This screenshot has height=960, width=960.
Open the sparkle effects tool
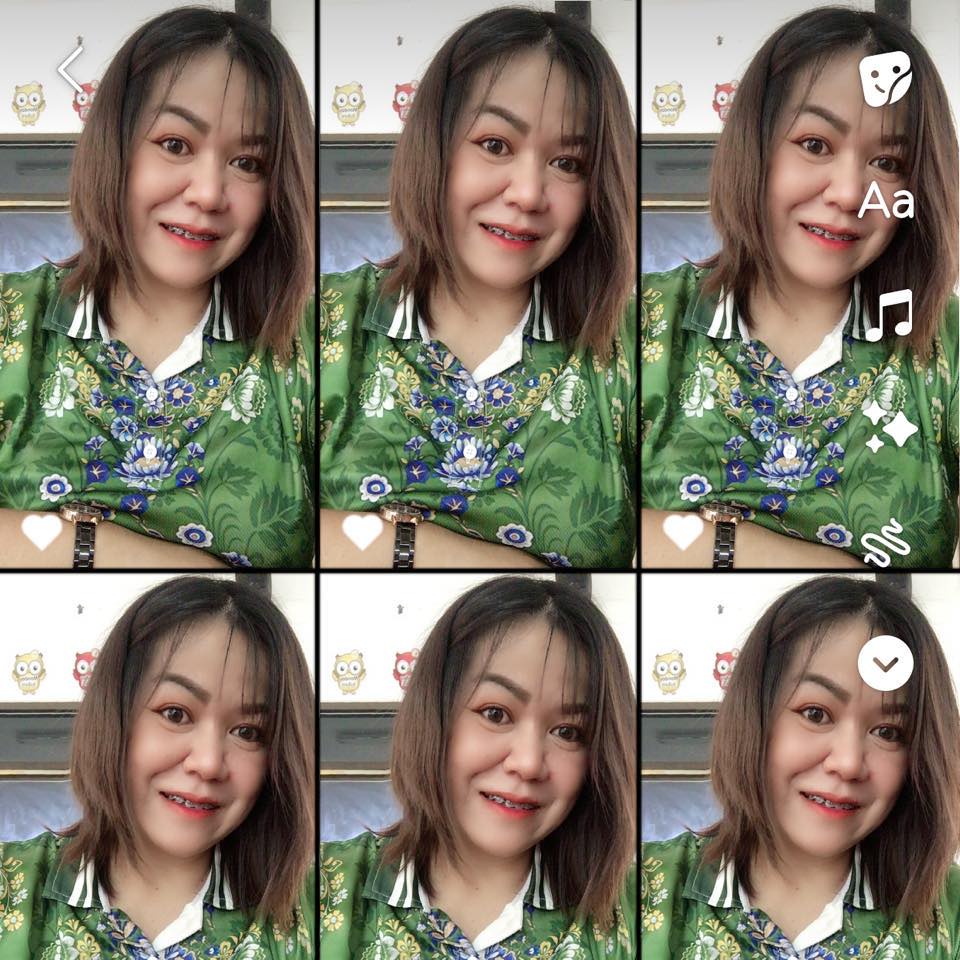[x=889, y=430]
